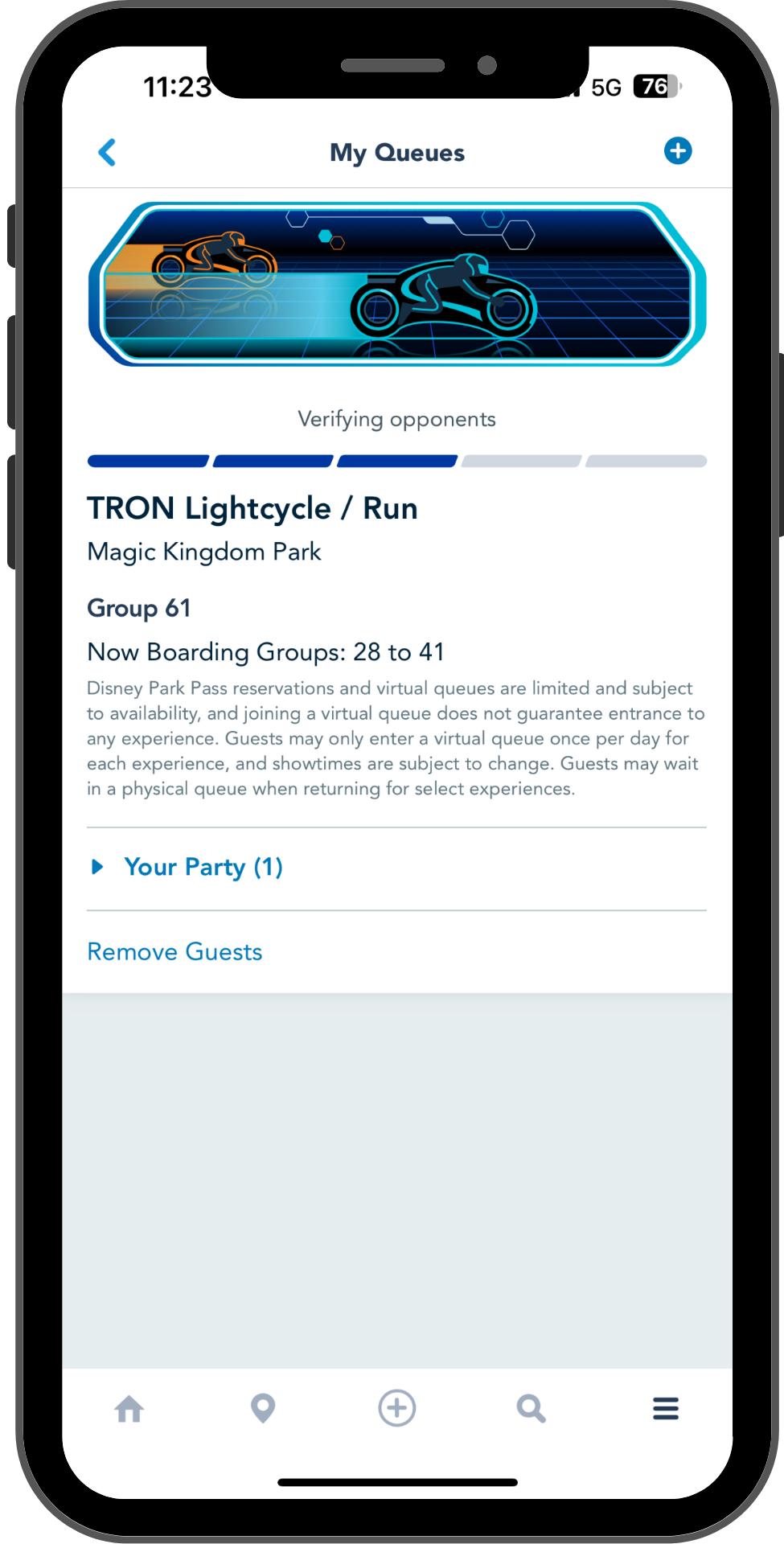This screenshot has width=784, height=1544.
Task: Open the Home tab
Action: click(129, 1409)
